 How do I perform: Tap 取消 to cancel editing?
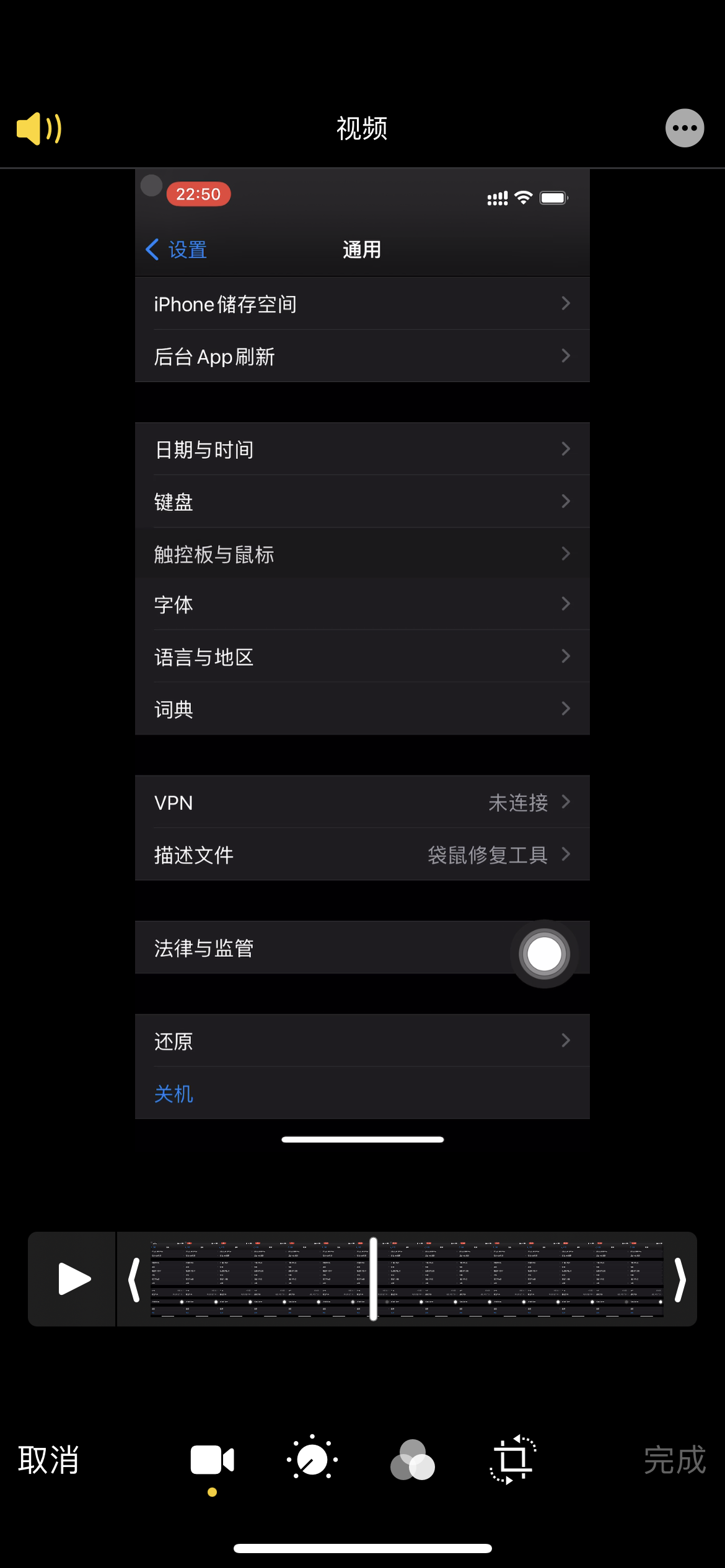pos(48,1460)
